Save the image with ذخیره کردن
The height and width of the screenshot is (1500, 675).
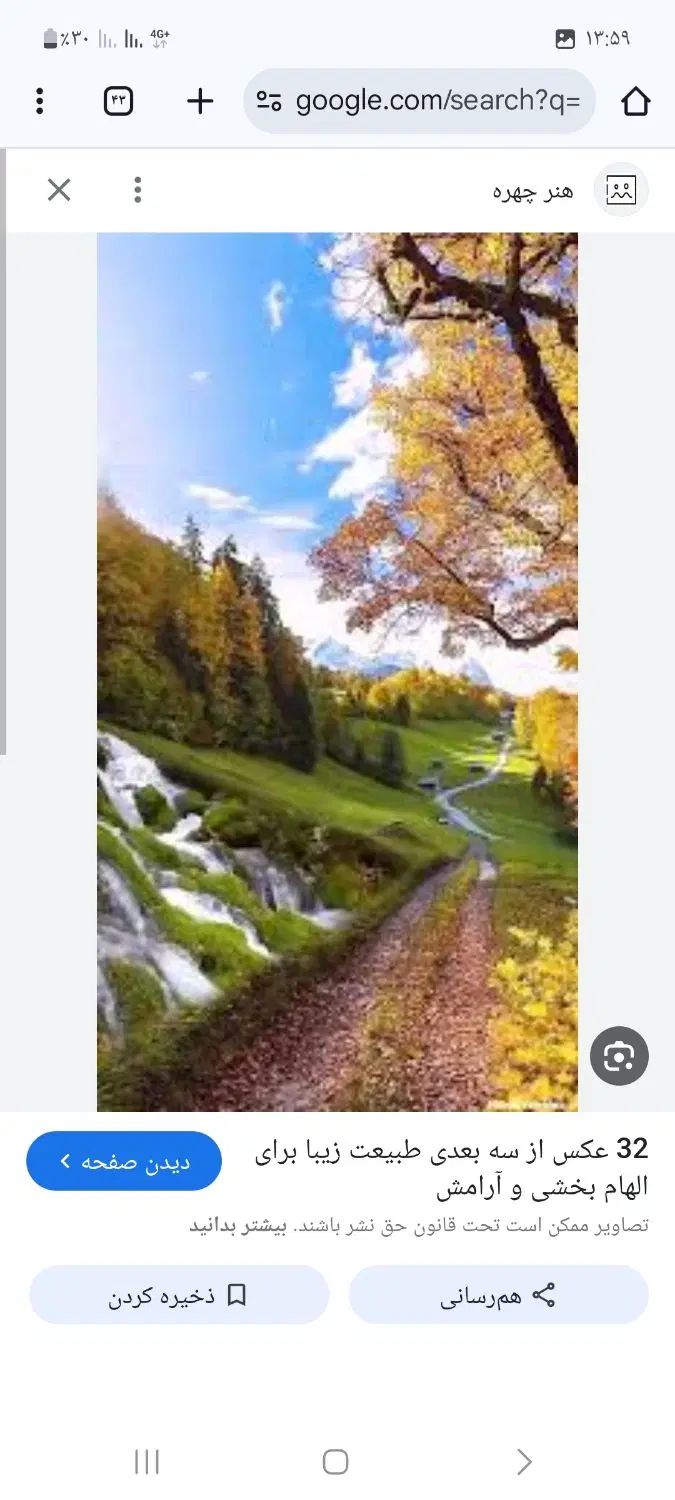[x=179, y=1296]
